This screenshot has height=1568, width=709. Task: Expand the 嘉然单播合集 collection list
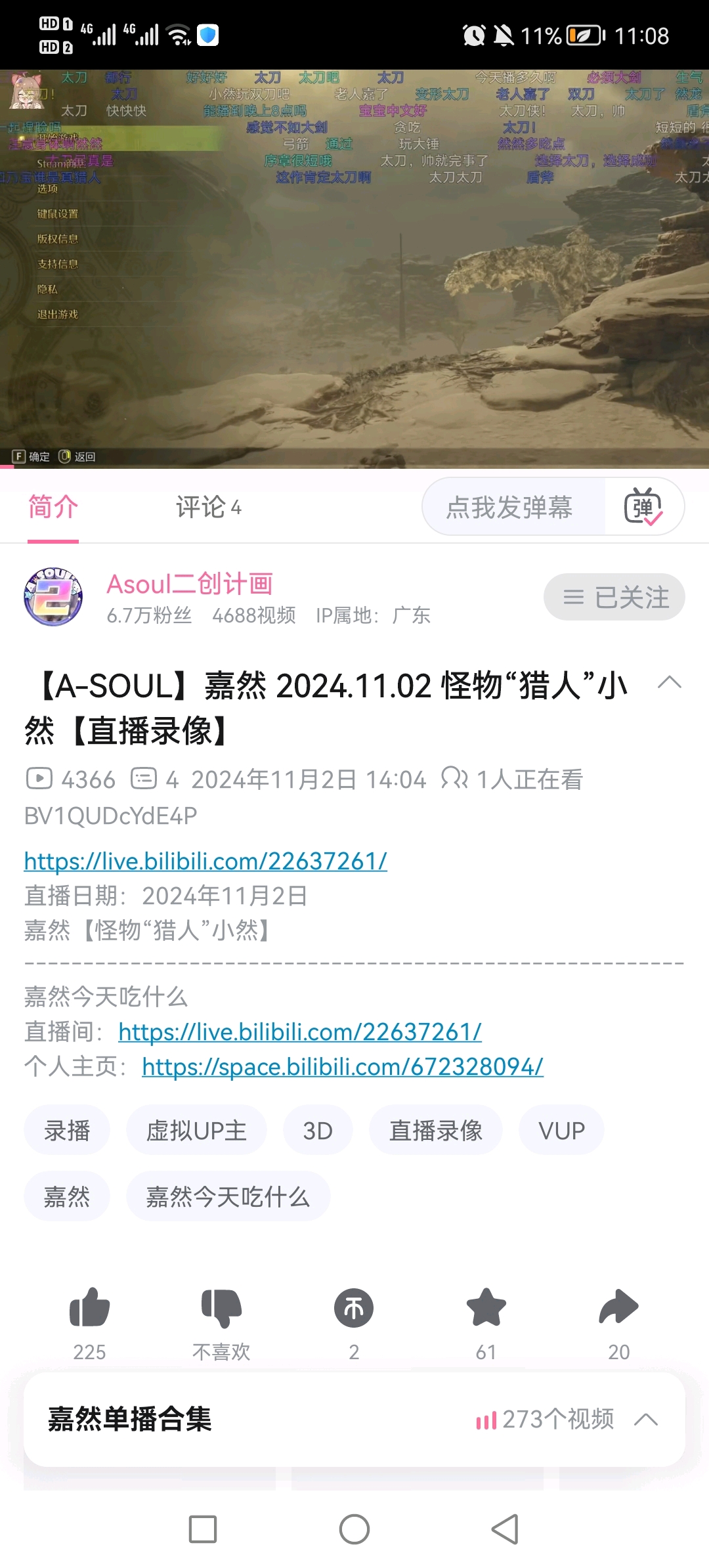pos(646,1420)
